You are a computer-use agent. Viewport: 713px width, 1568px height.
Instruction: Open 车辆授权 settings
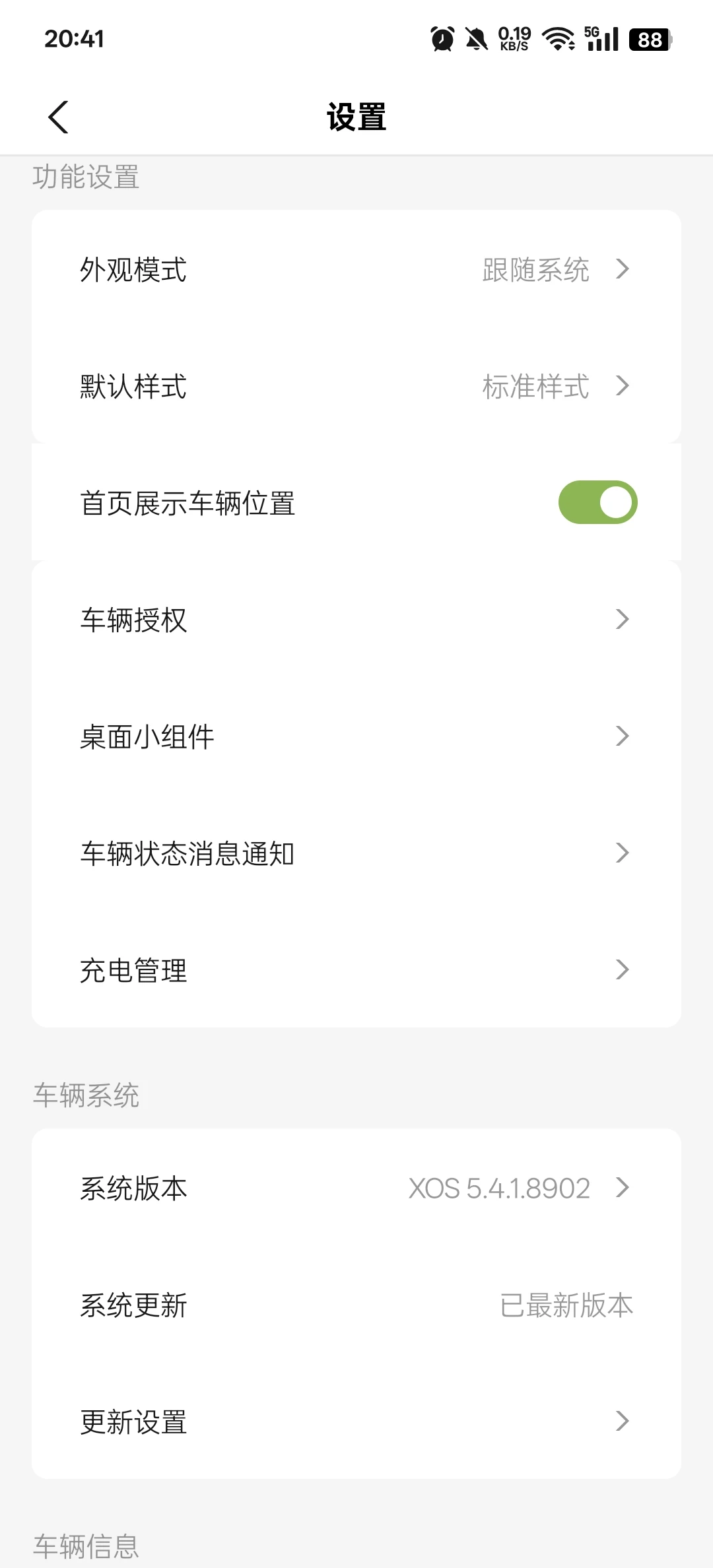[356, 620]
